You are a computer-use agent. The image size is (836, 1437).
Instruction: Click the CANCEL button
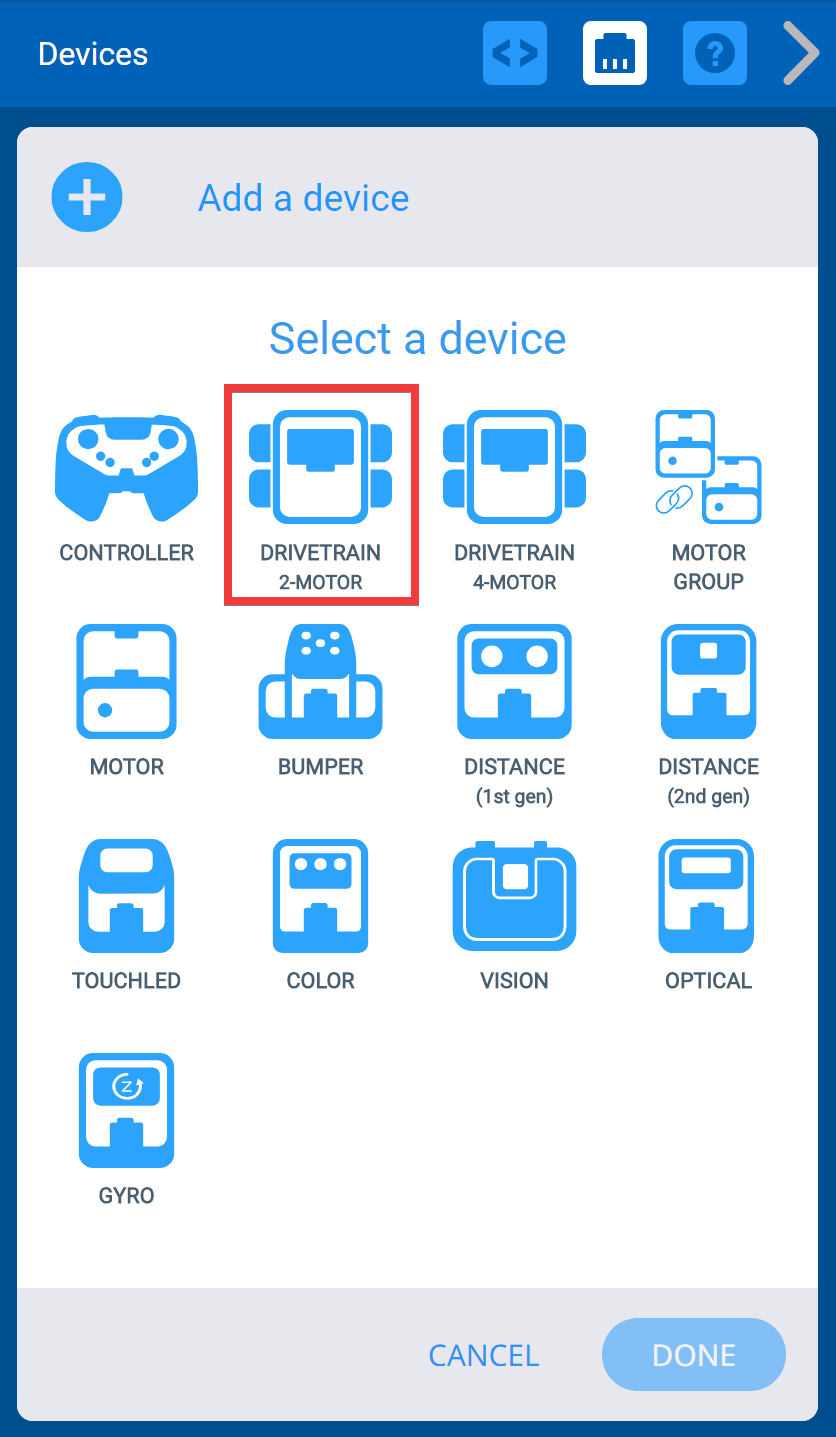coord(484,1355)
